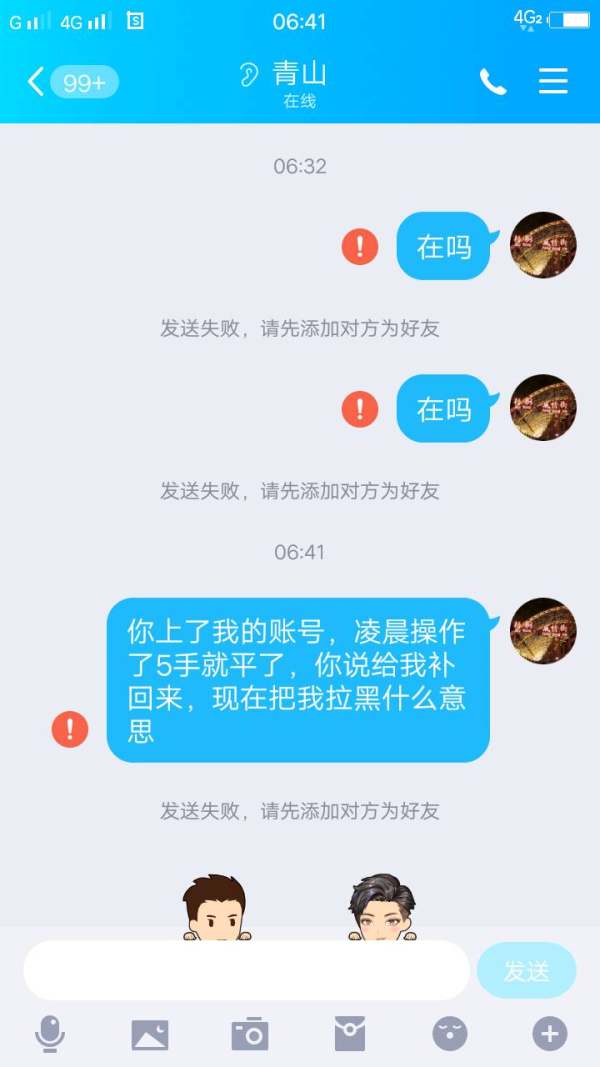Tap the message input field
The image size is (600, 1067).
tap(246, 970)
